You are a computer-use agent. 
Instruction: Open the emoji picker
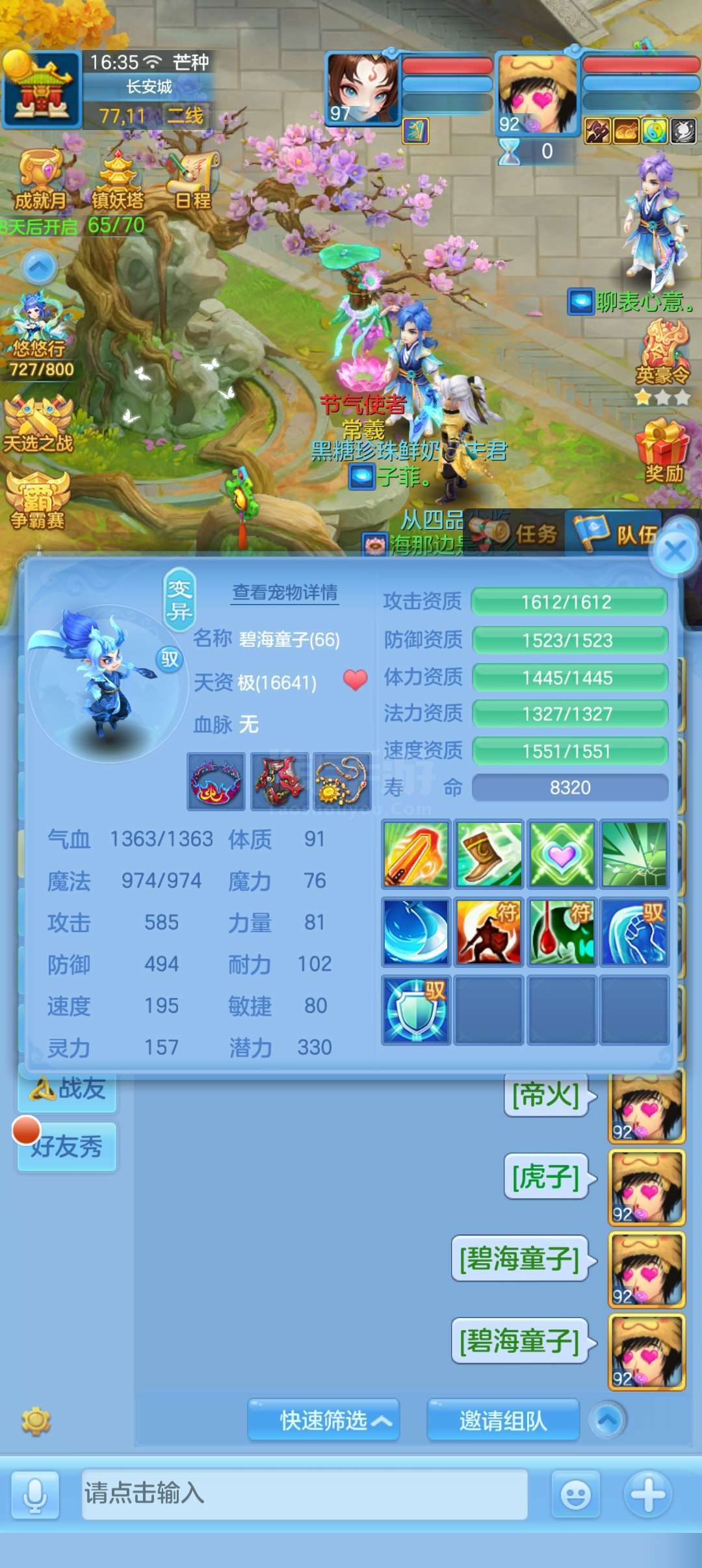(x=576, y=1495)
